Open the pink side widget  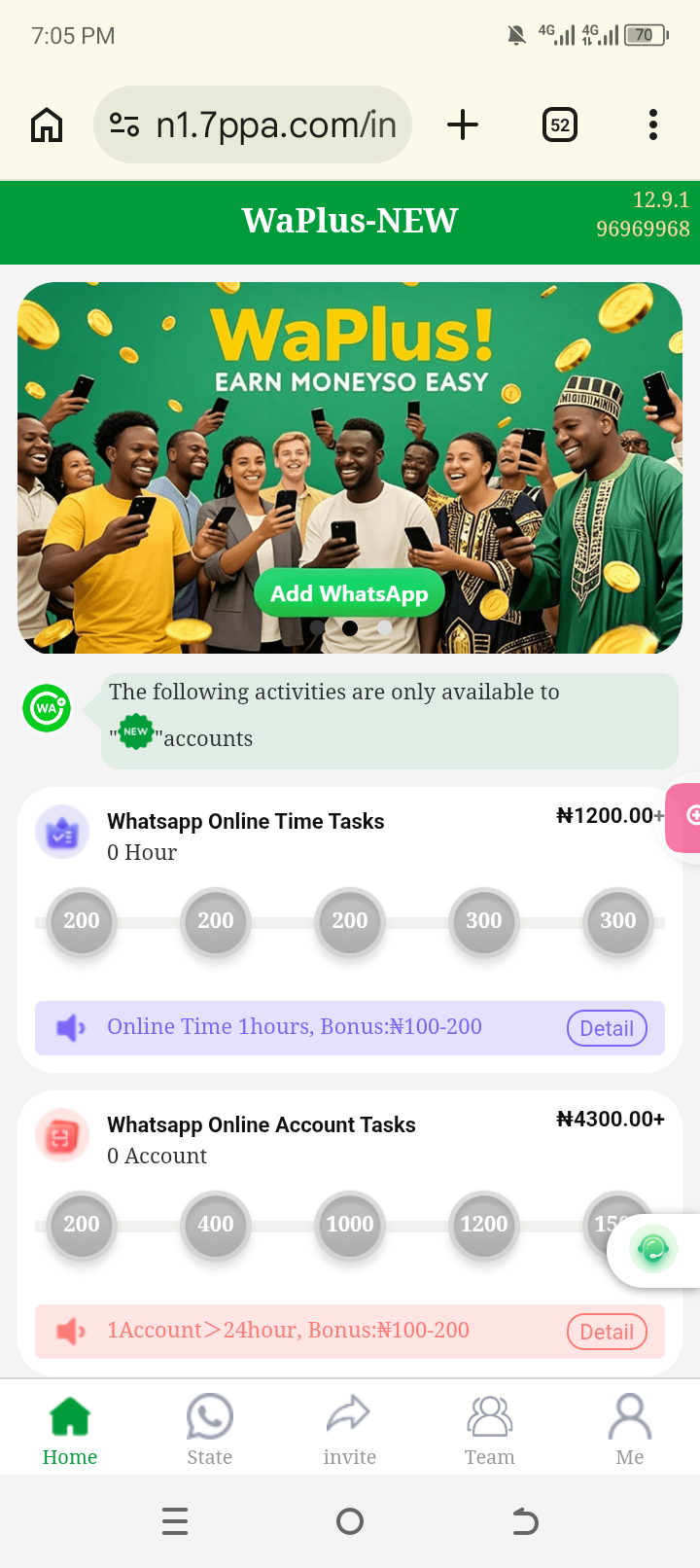click(685, 816)
